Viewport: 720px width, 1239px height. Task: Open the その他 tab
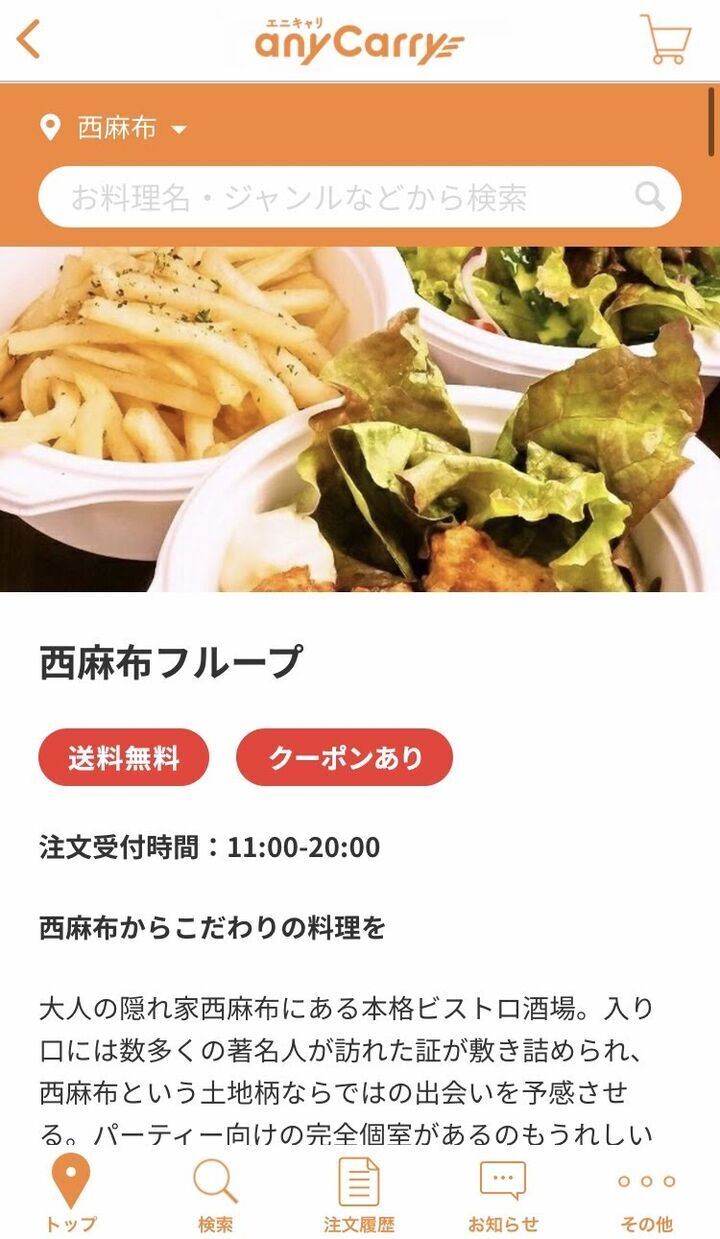point(646,1195)
